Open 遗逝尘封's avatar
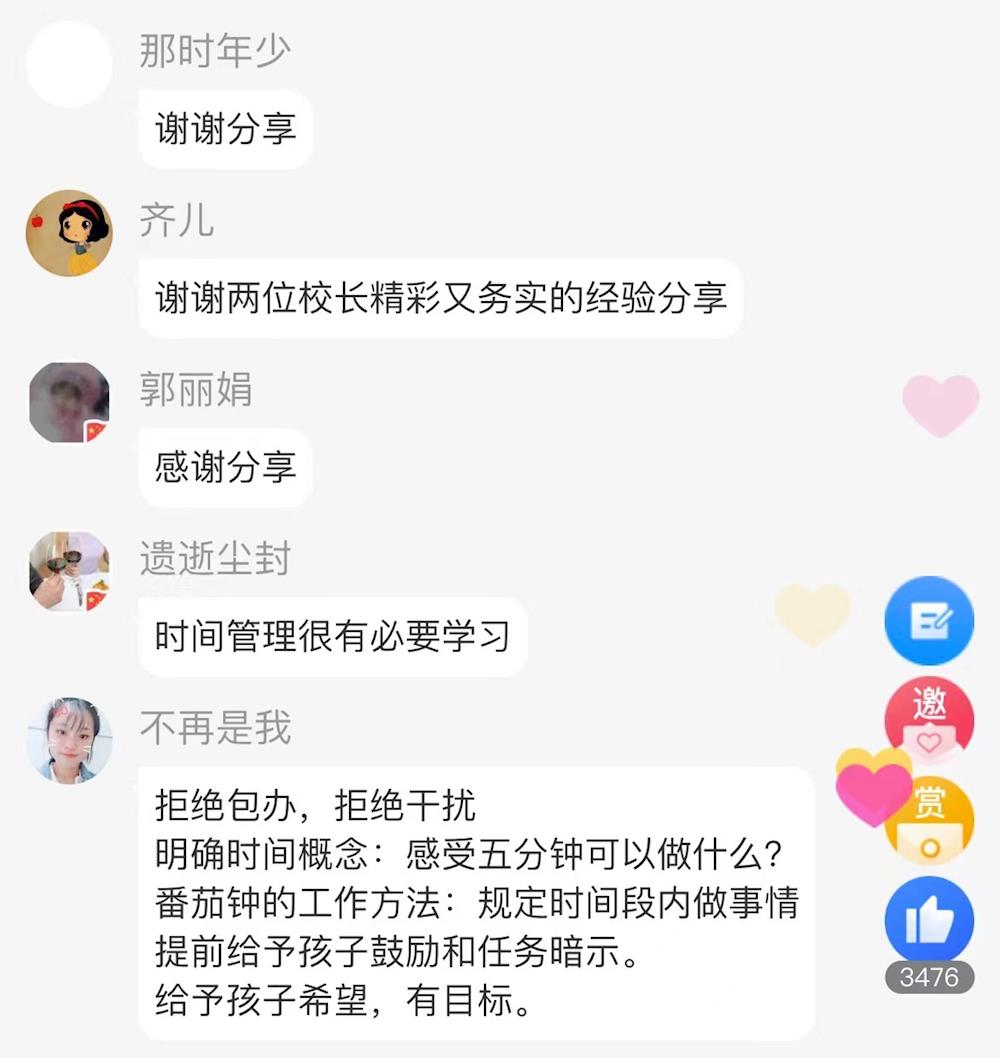Screen dimensions: 1000x1058 pos(69,571)
